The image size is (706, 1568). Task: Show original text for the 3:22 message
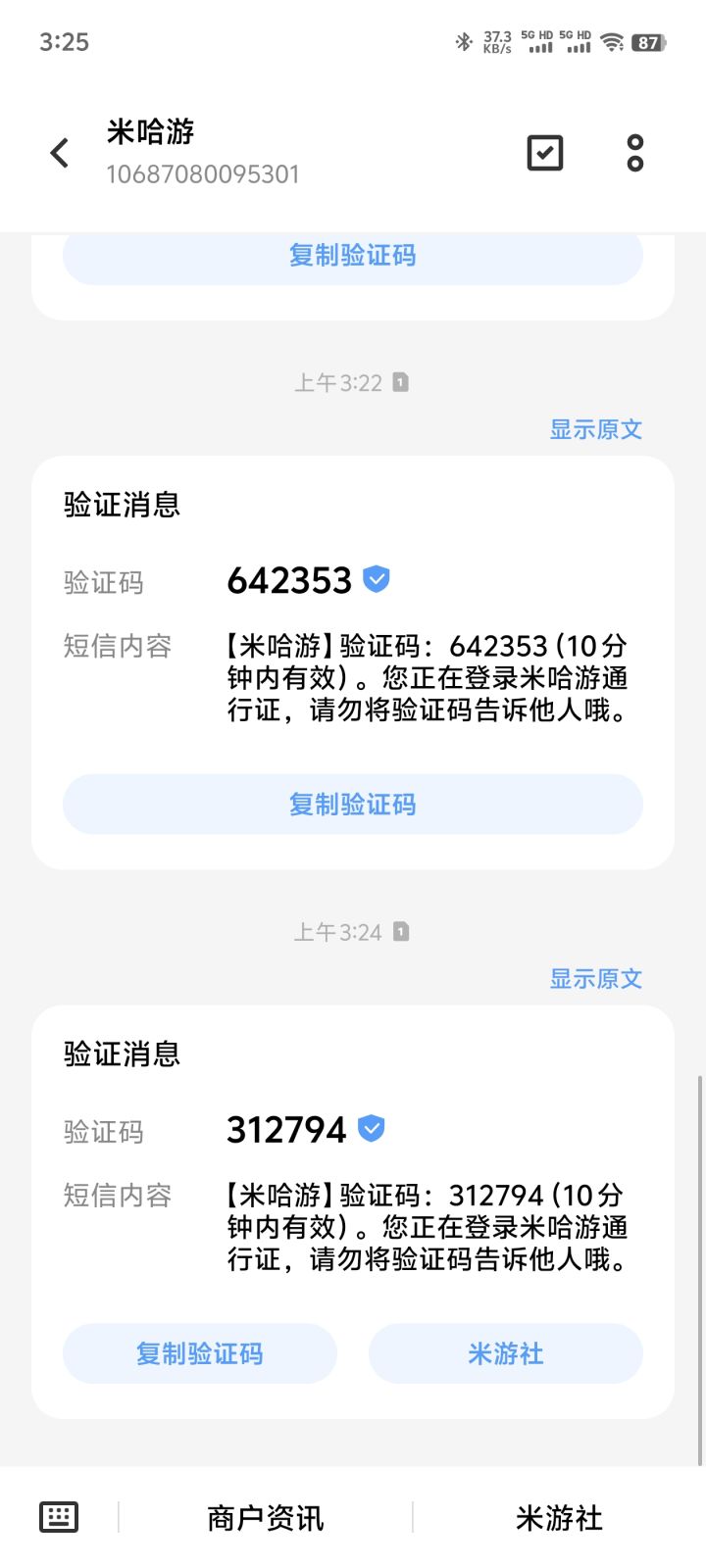pos(595,429)
